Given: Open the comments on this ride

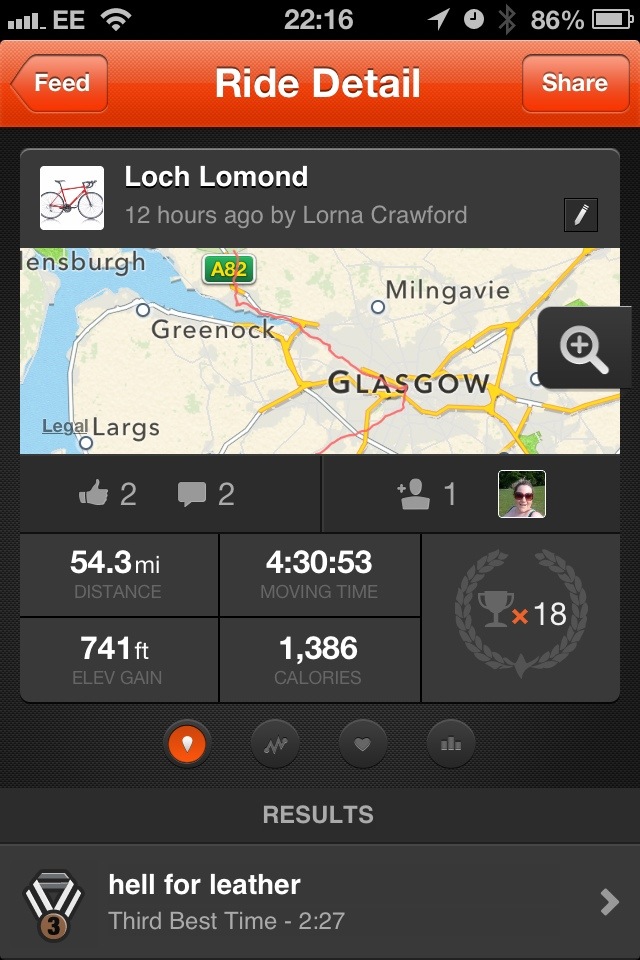Looking at the screenshot, I should (x=206, y=494).
